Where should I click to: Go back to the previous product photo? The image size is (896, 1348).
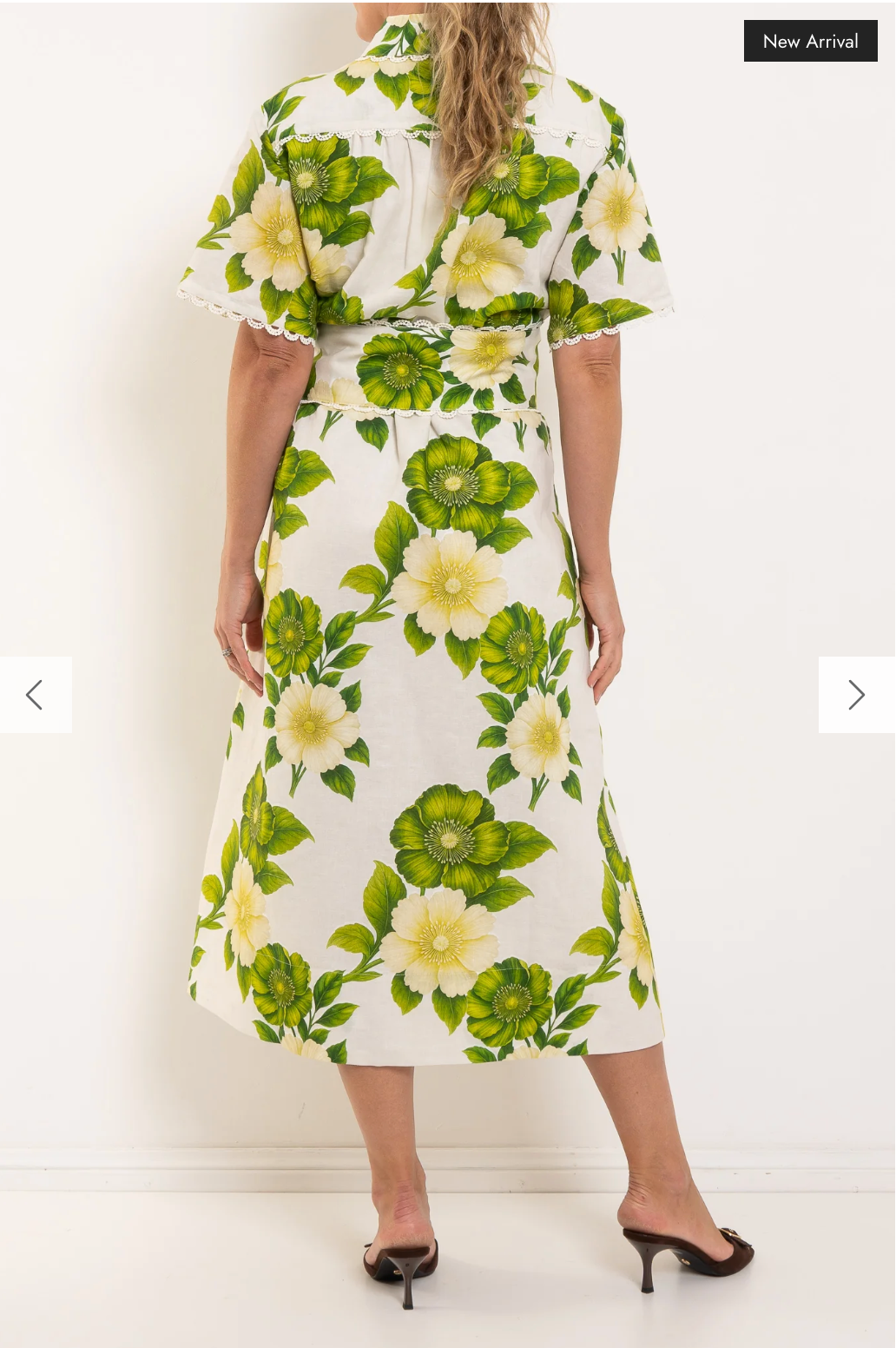[35, 695]
